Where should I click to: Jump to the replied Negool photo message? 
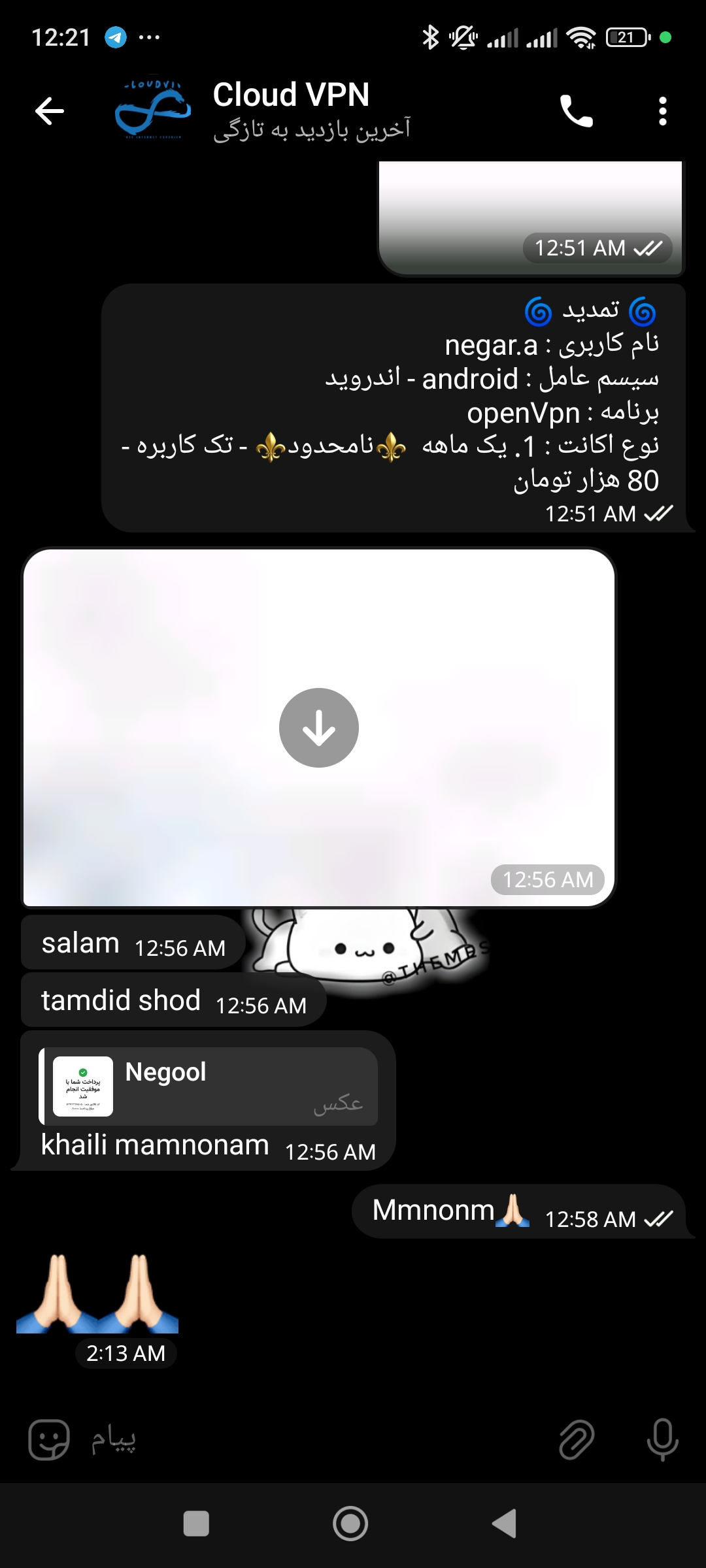tap(209, 1086)
